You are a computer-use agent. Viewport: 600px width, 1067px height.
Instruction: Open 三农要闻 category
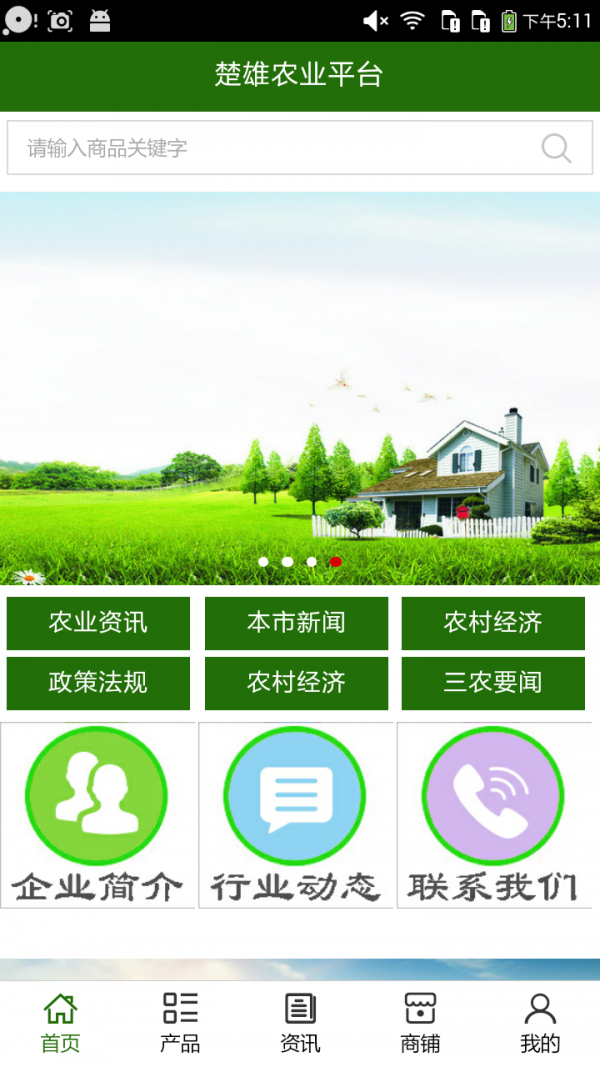click(493, 683)
